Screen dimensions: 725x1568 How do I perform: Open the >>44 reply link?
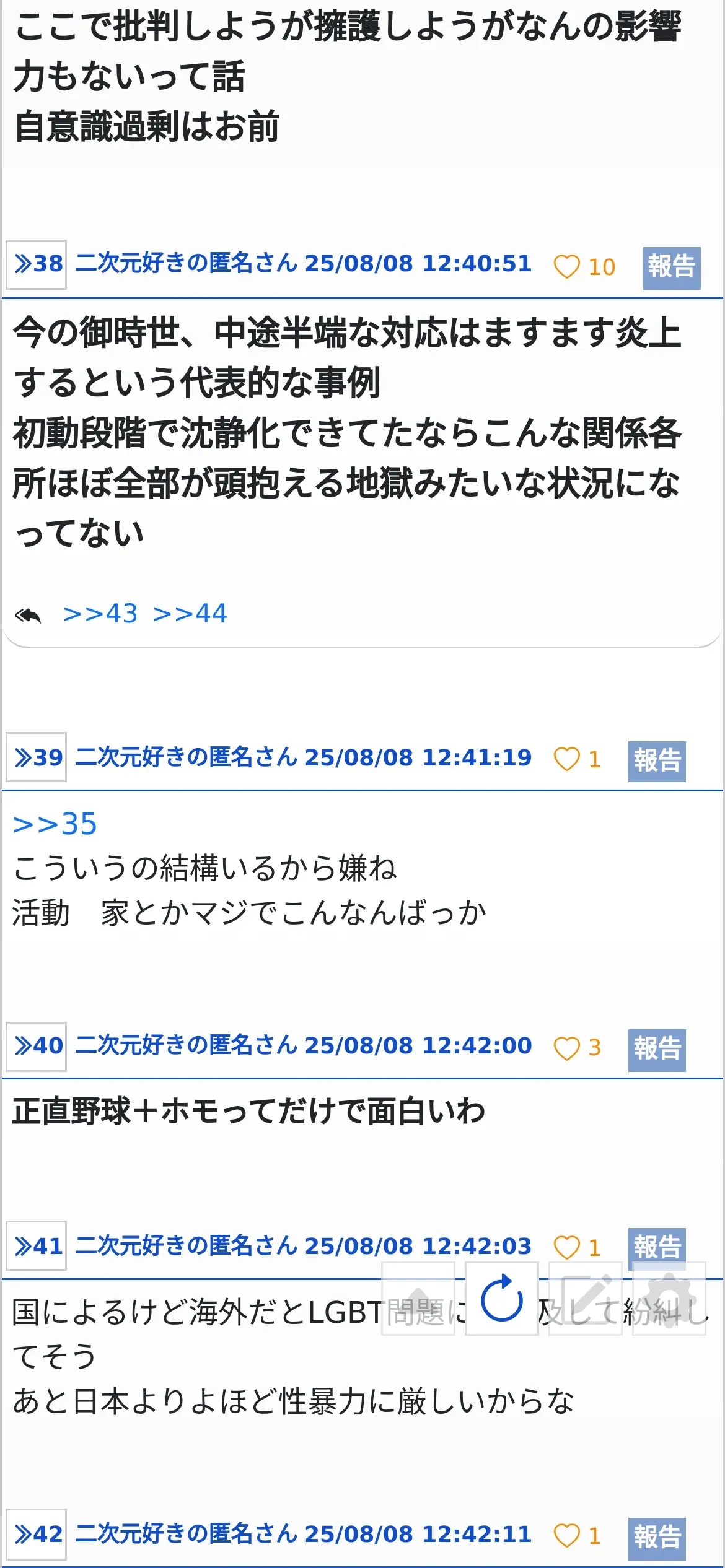(x=190, y=614)
